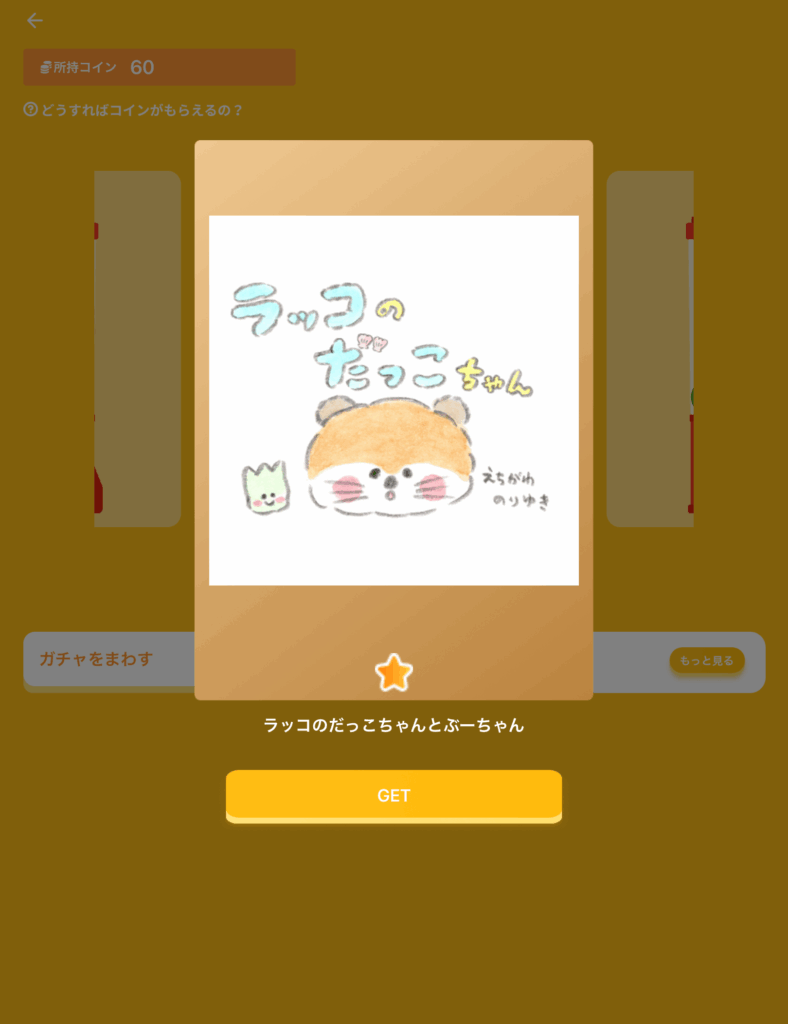
Task: Open the どうすればコインがもらえるの？ help link
Action: tap(134, 110)
